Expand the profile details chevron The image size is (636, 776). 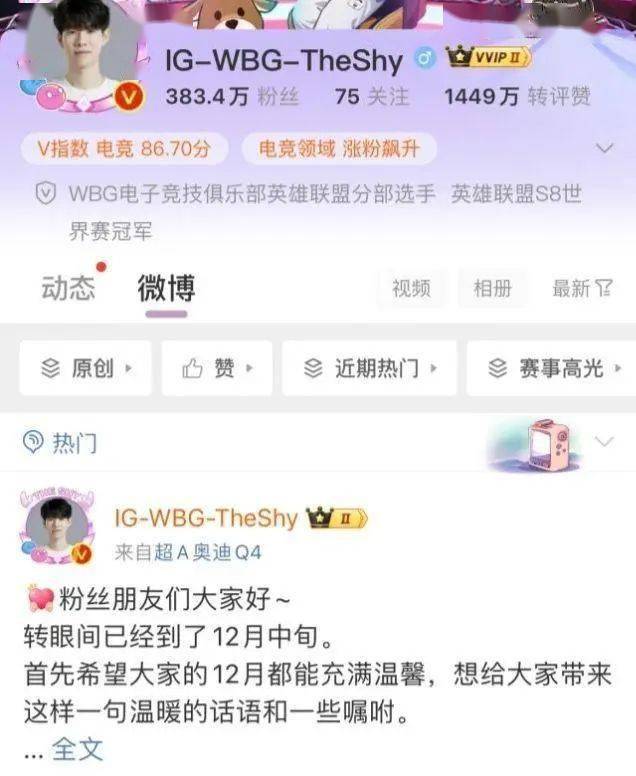tap(604, 149)
